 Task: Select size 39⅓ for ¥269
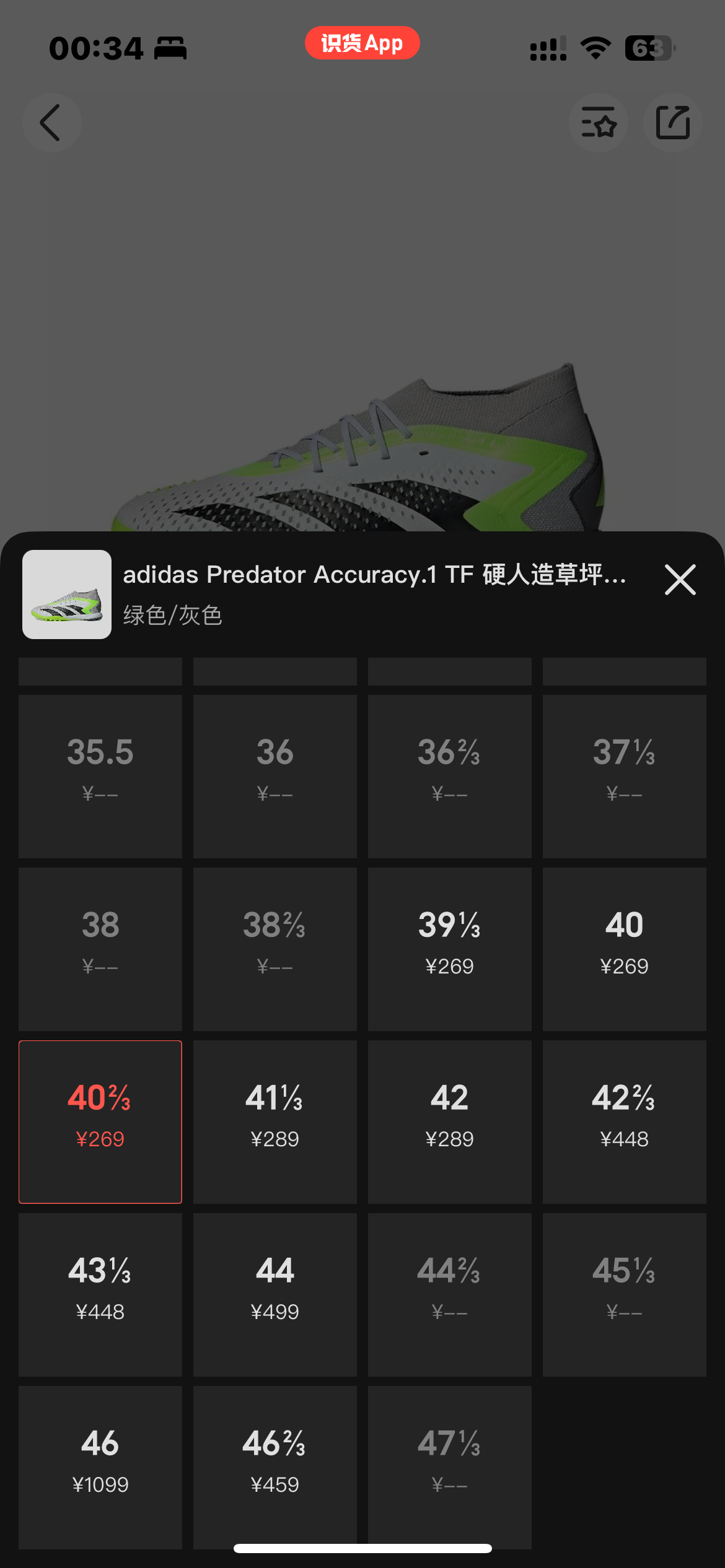449,949
